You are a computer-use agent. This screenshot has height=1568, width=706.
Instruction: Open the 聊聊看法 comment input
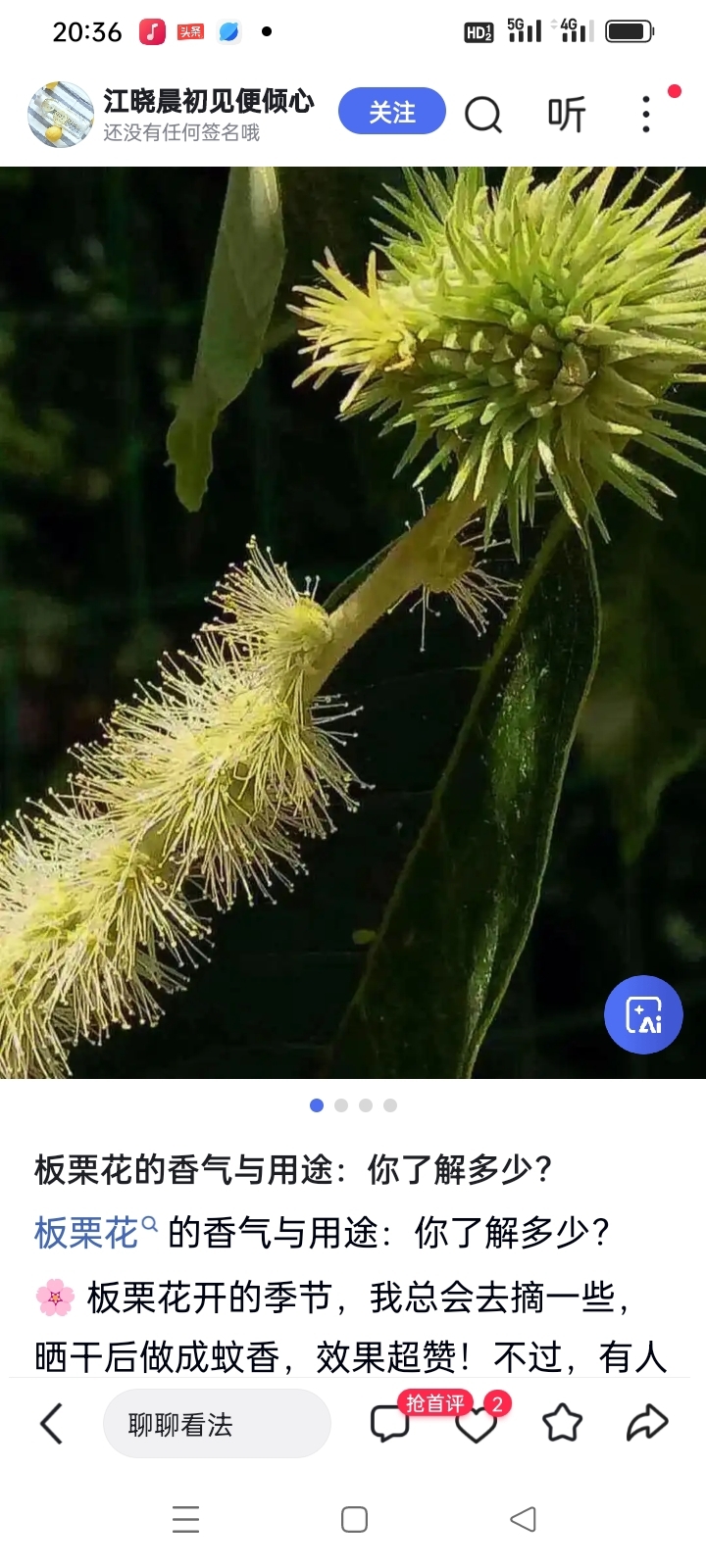coord(216,1424)
